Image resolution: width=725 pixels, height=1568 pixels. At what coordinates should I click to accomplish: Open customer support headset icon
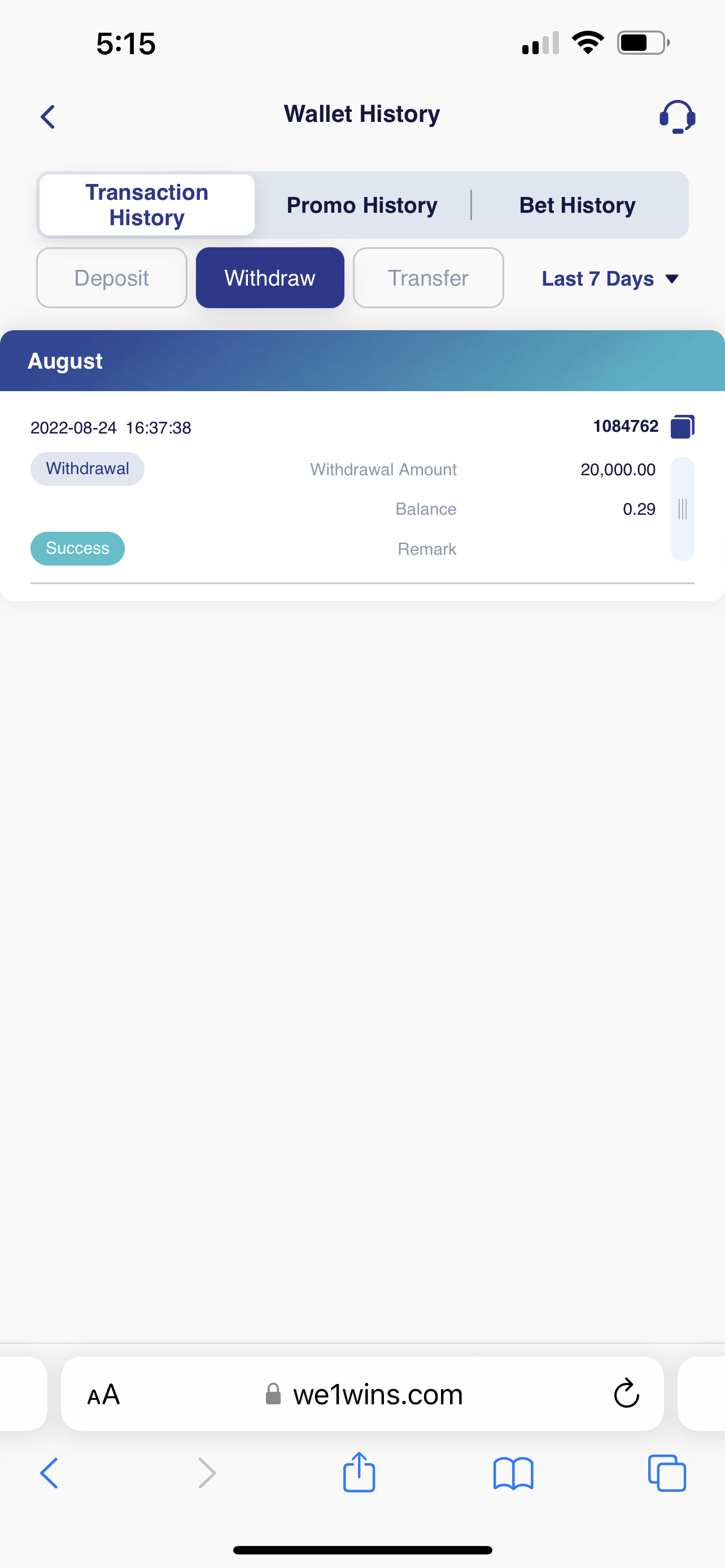677,116
